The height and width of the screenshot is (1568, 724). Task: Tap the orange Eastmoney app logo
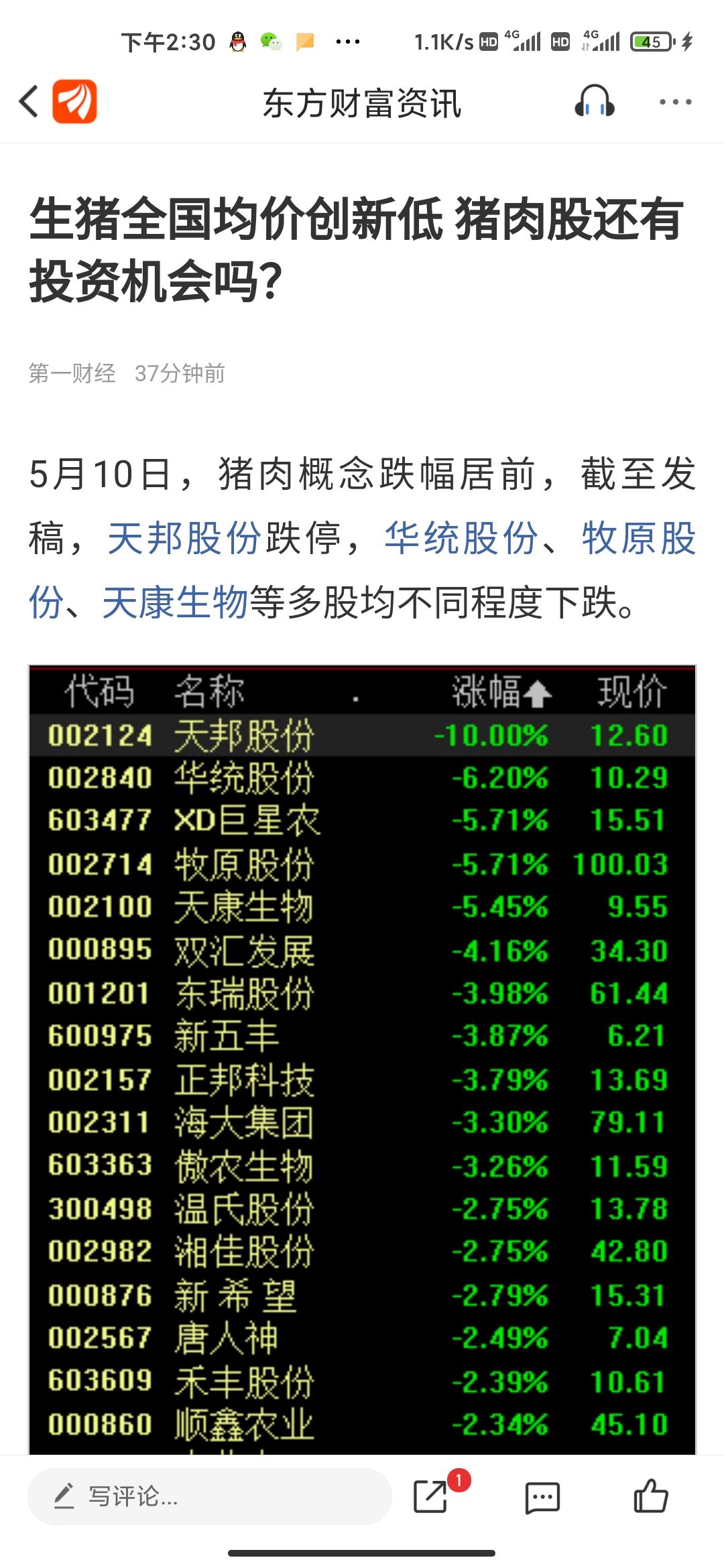[74, 102]
